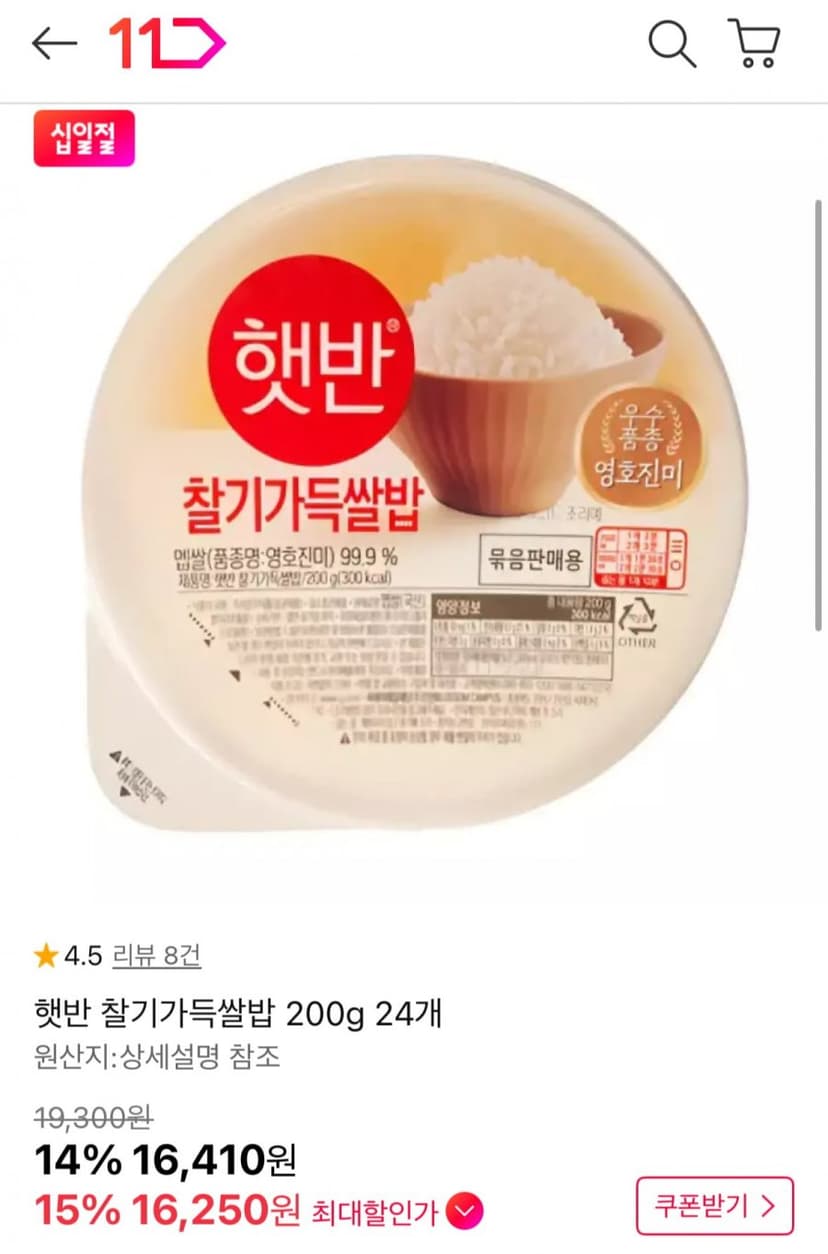Tap the 쿠폰받기 coupon button
The height and width of the screenshot is (1254, 828).
(715, 1206)
